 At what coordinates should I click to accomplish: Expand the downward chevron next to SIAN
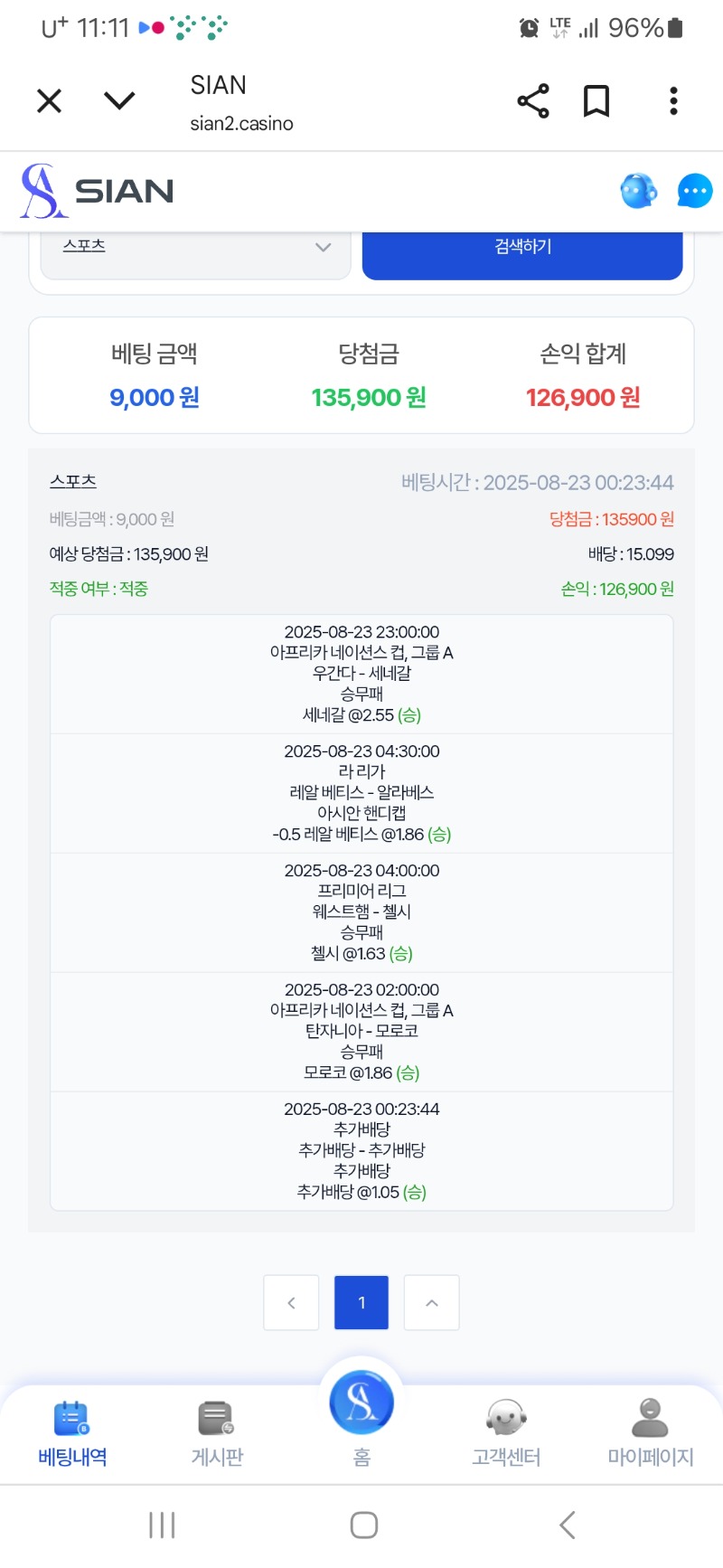(119, 100)
